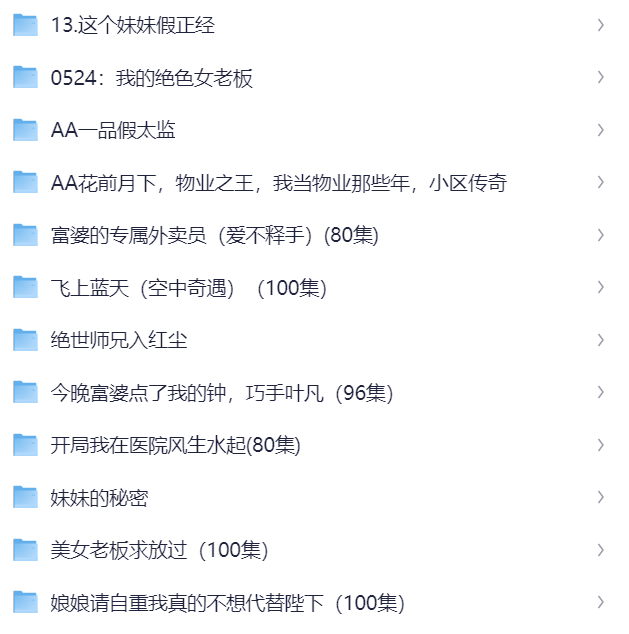The width and height of the screenshot is (629, 634).
Task: Open 飞上蓝天（空中奇遇）folder
Action: pos(188,288)
